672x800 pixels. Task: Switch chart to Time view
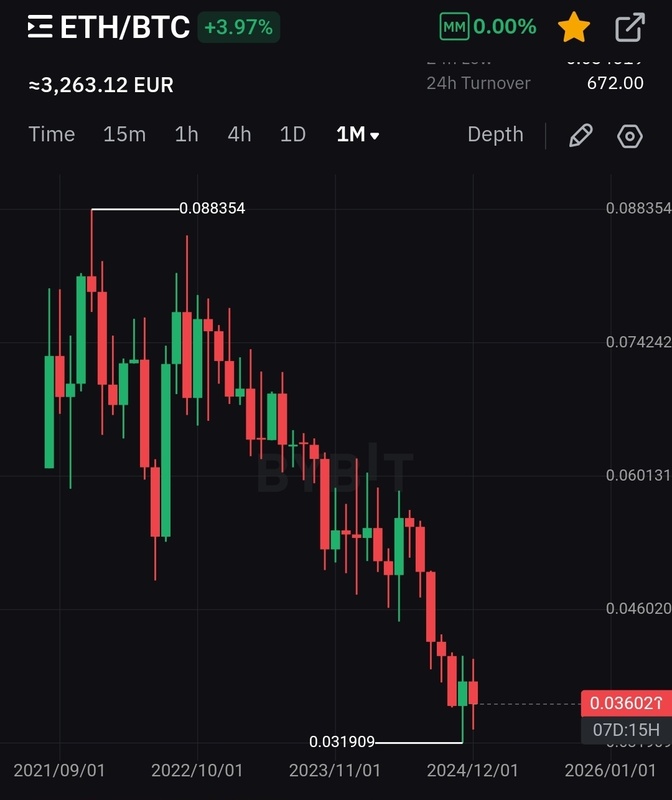tap(52, 135)
